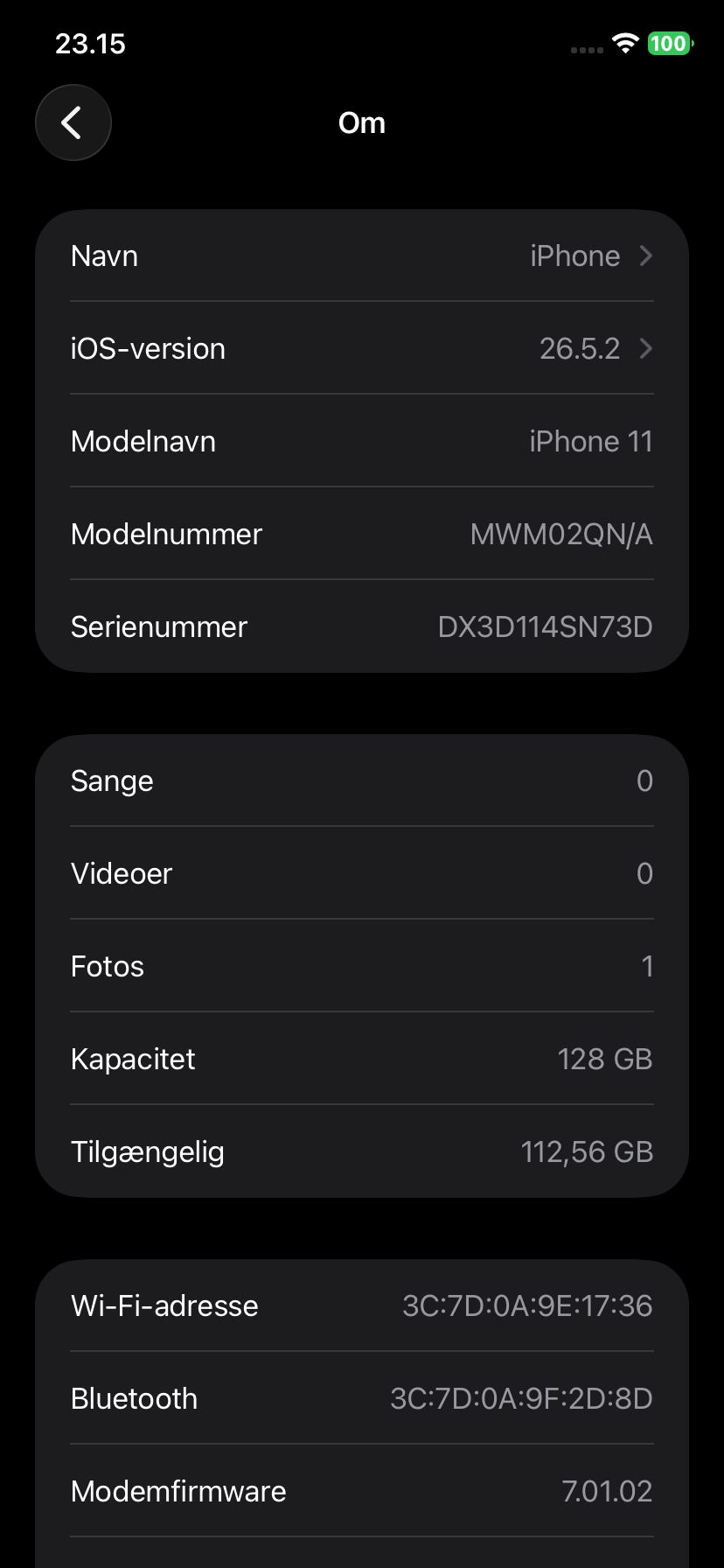This screenshot has width=724, height=1568.
Task: Open the Navn row to rename iPhone
Action: 362,255
